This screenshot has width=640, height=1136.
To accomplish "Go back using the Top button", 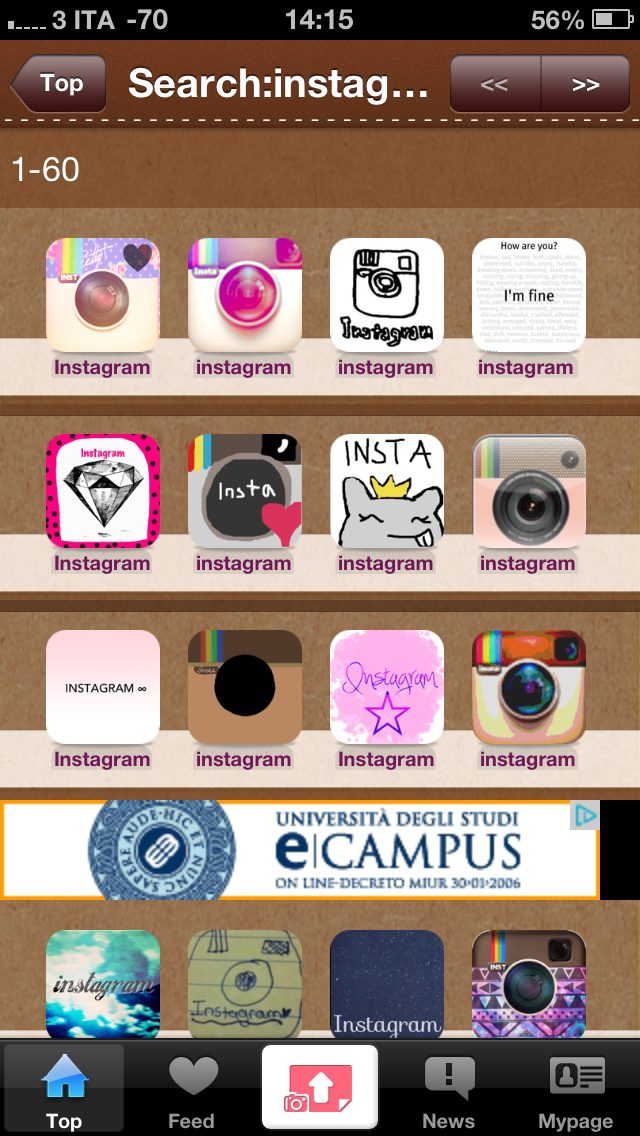I will (58, 84).
